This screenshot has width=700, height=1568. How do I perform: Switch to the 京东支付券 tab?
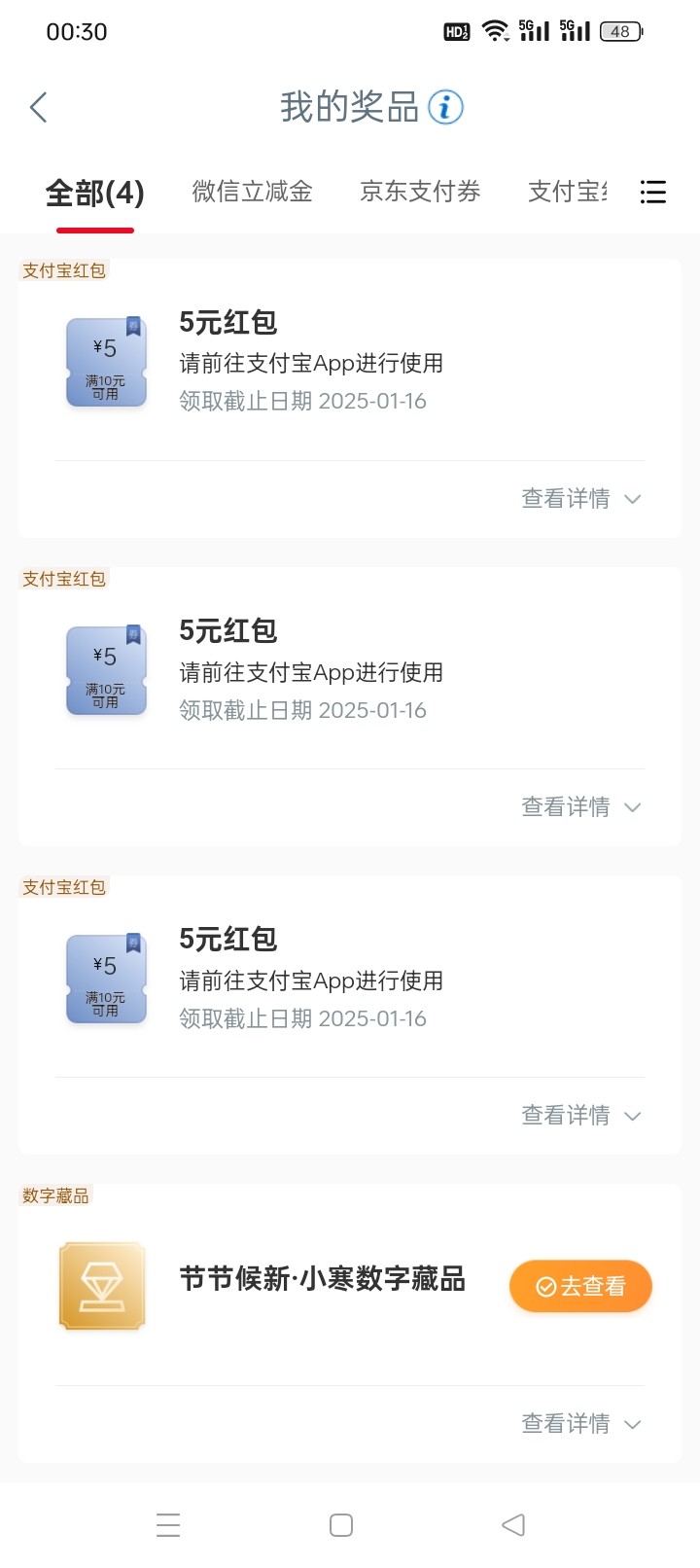click(420, 192)
